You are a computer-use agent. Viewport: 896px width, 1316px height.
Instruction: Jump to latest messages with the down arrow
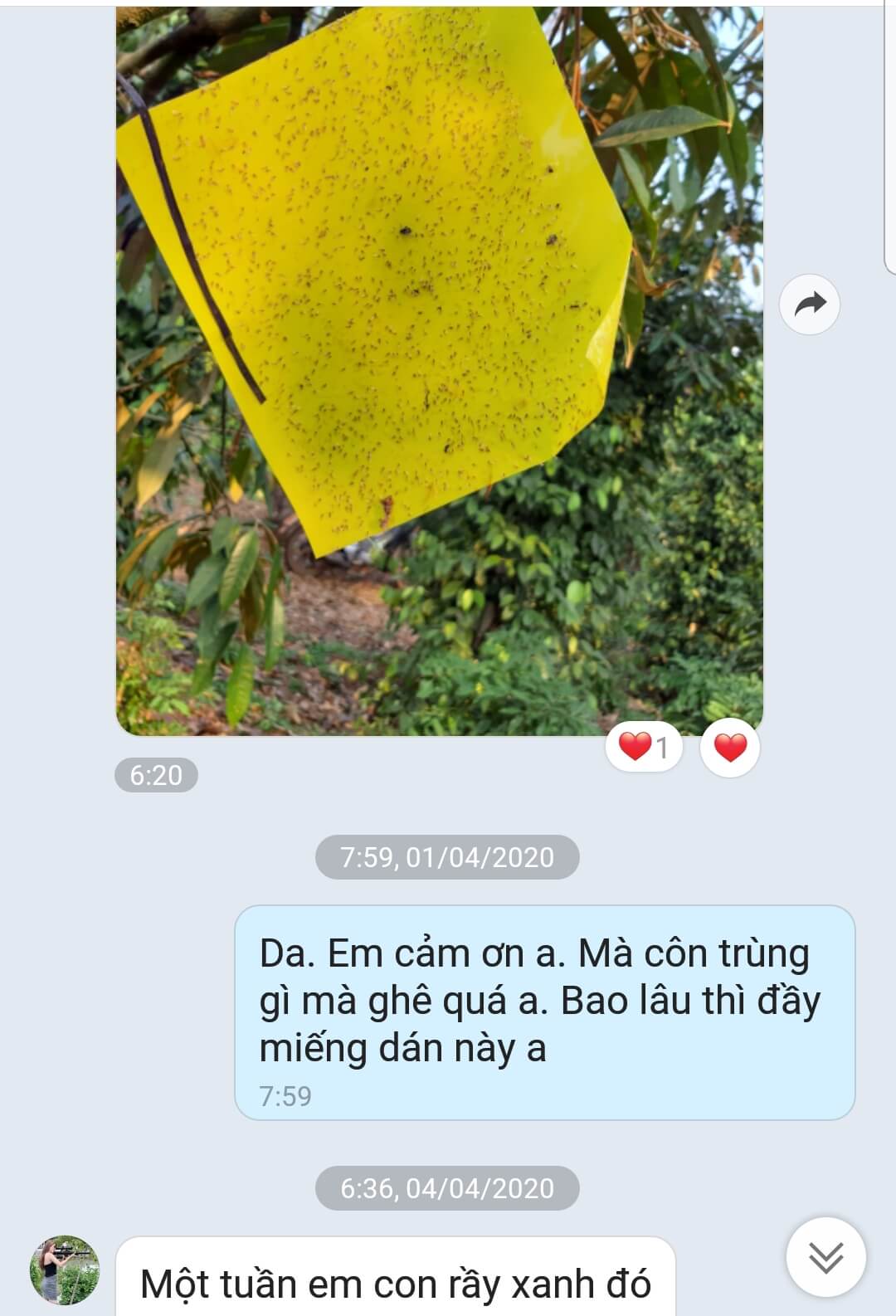coord(825,1258)
